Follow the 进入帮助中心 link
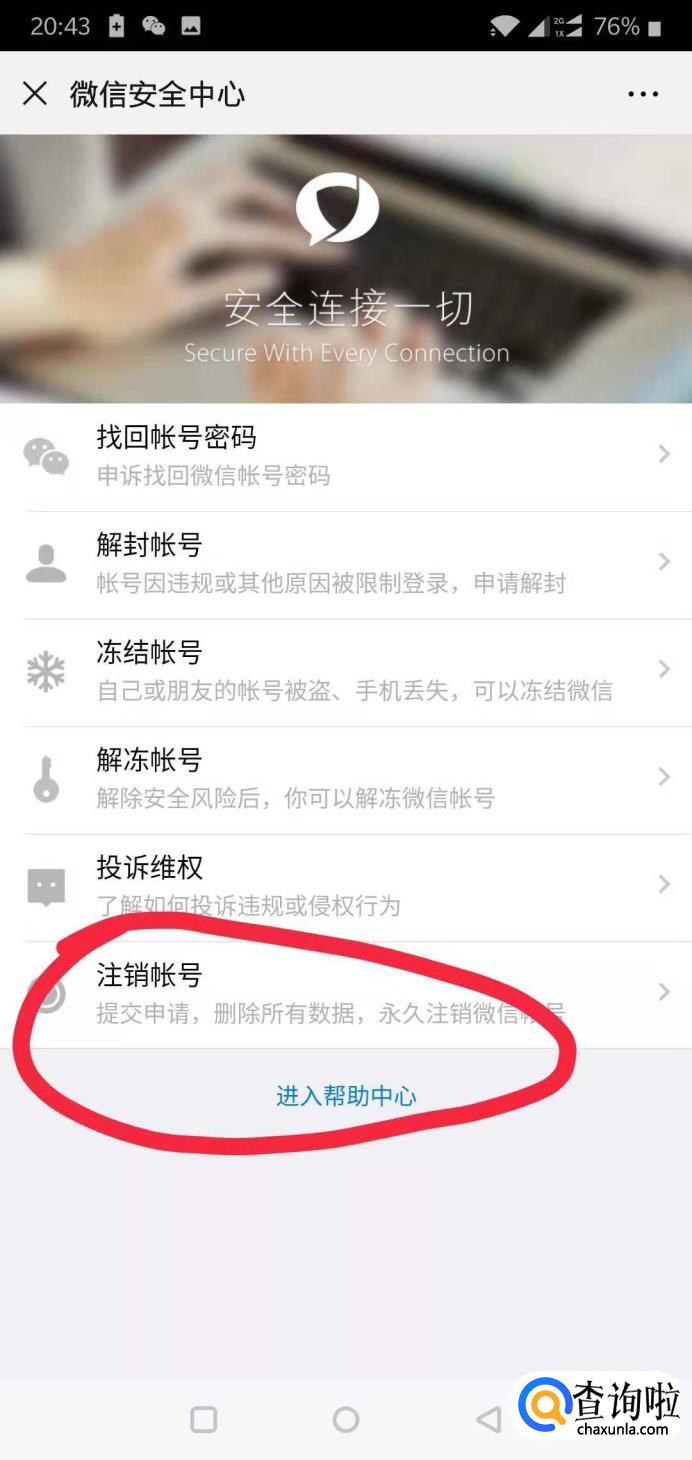 pyautogui.click(x=346, y=1096)
